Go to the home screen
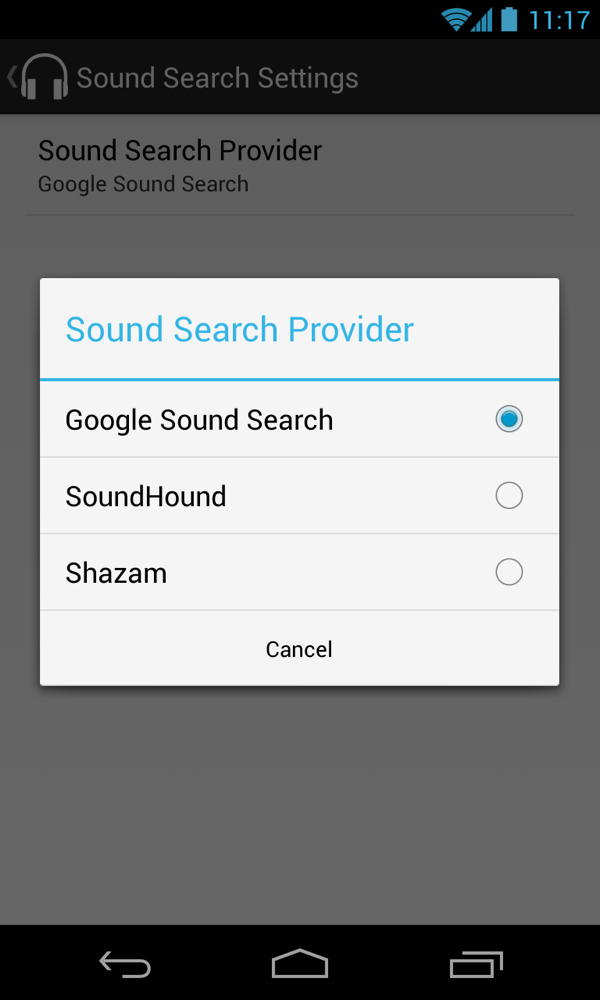 pyautogui.click(x=300, y=964)
